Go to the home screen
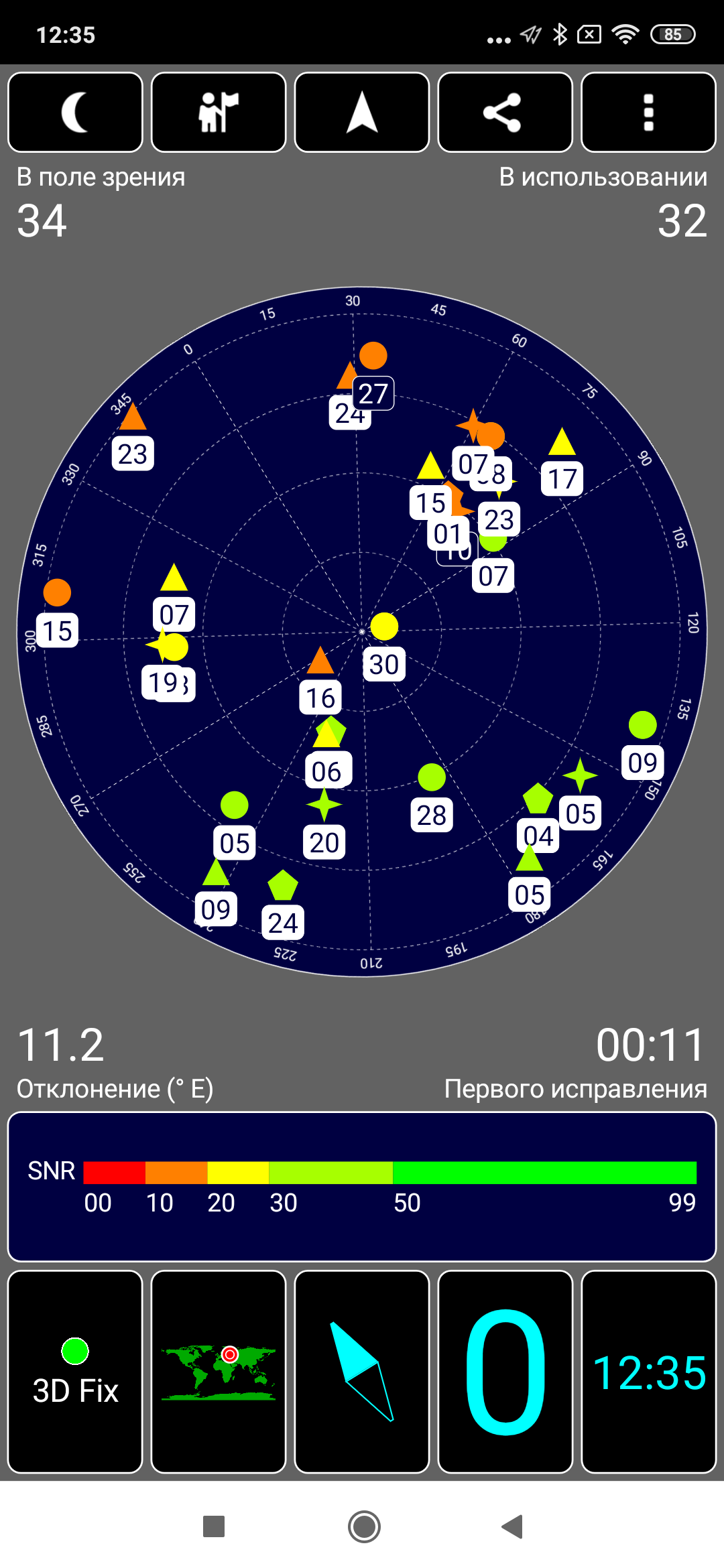The image size is (724, 1568). coord(364,1526)
